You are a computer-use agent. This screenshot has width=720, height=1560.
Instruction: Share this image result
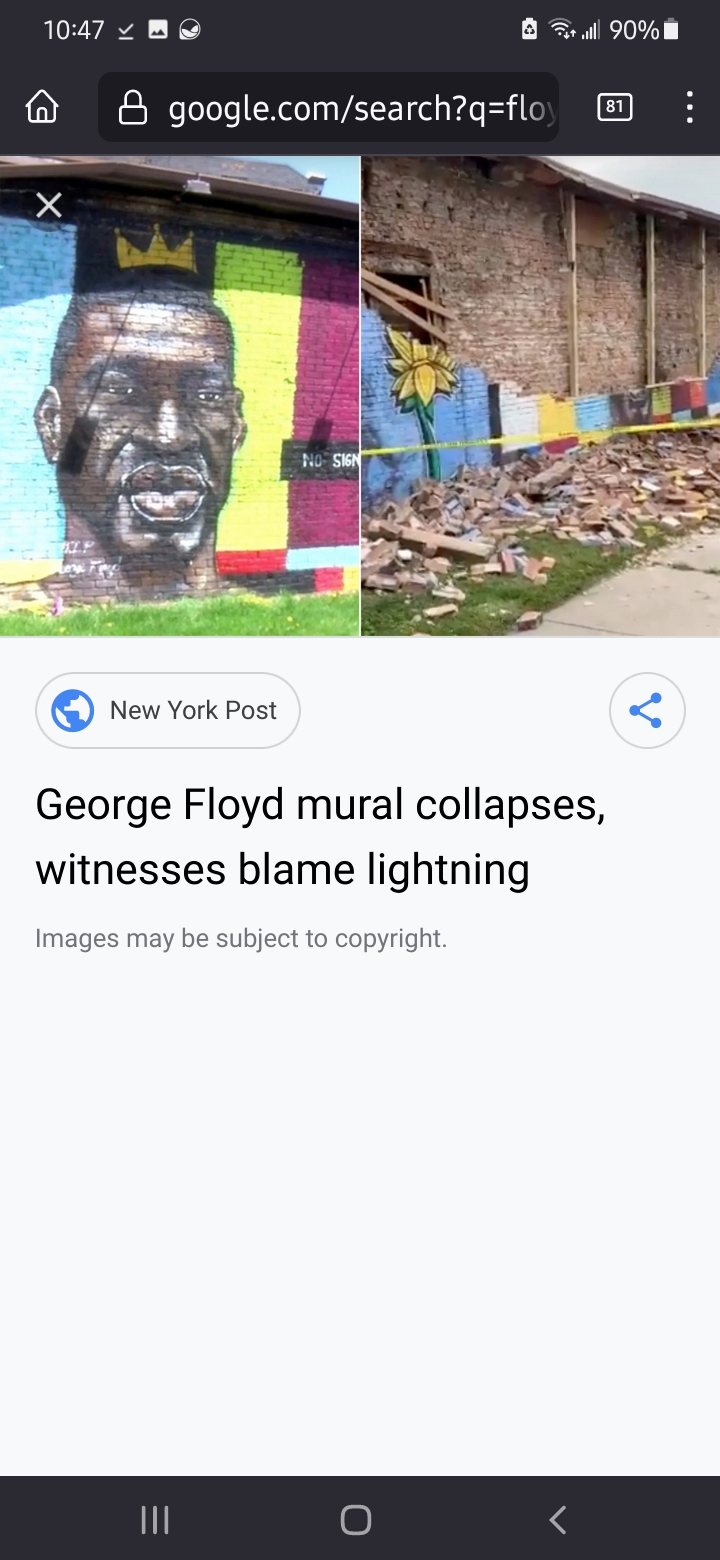click(x=647, y=710)
